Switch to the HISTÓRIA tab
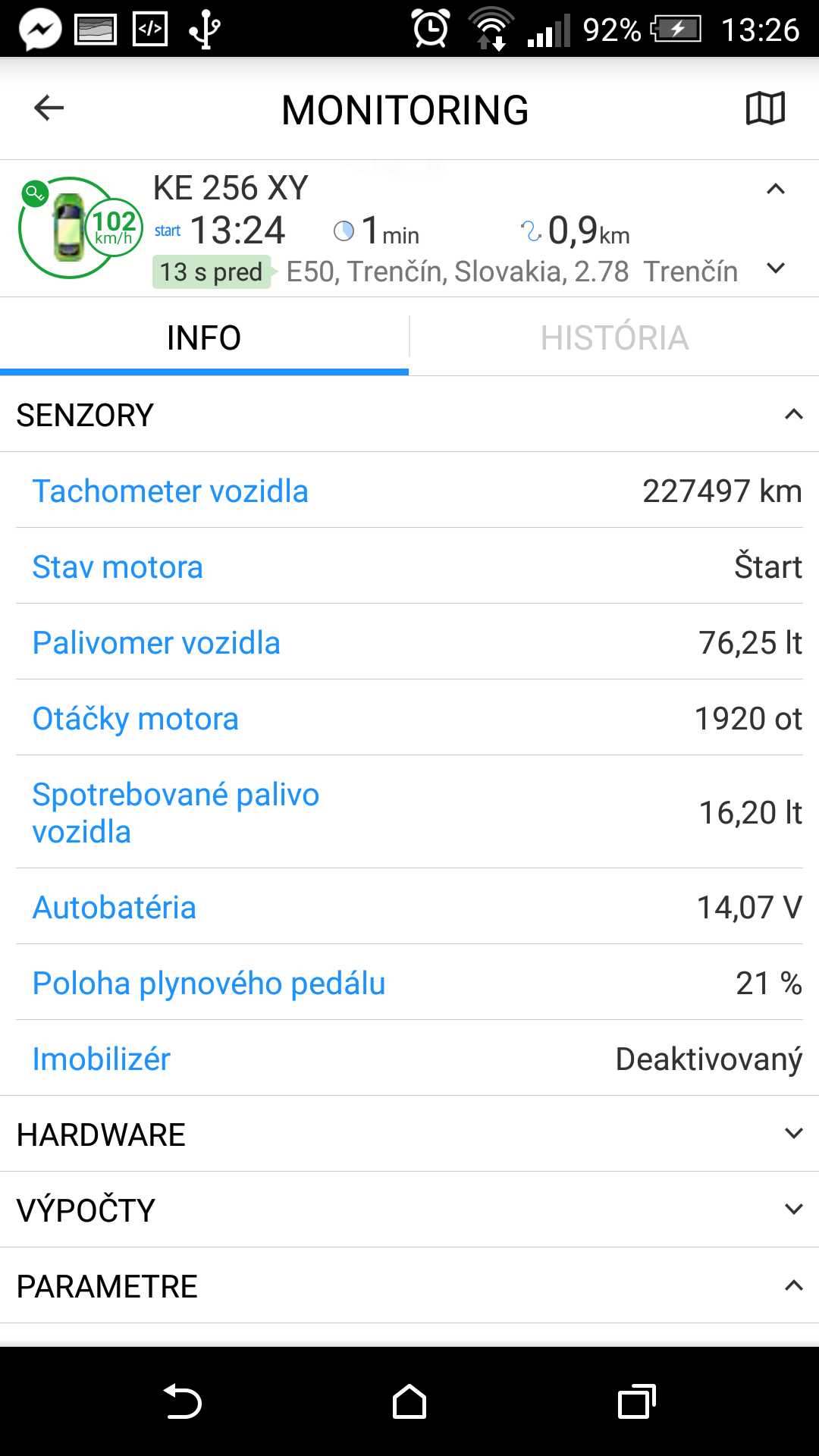 (614, 337)
